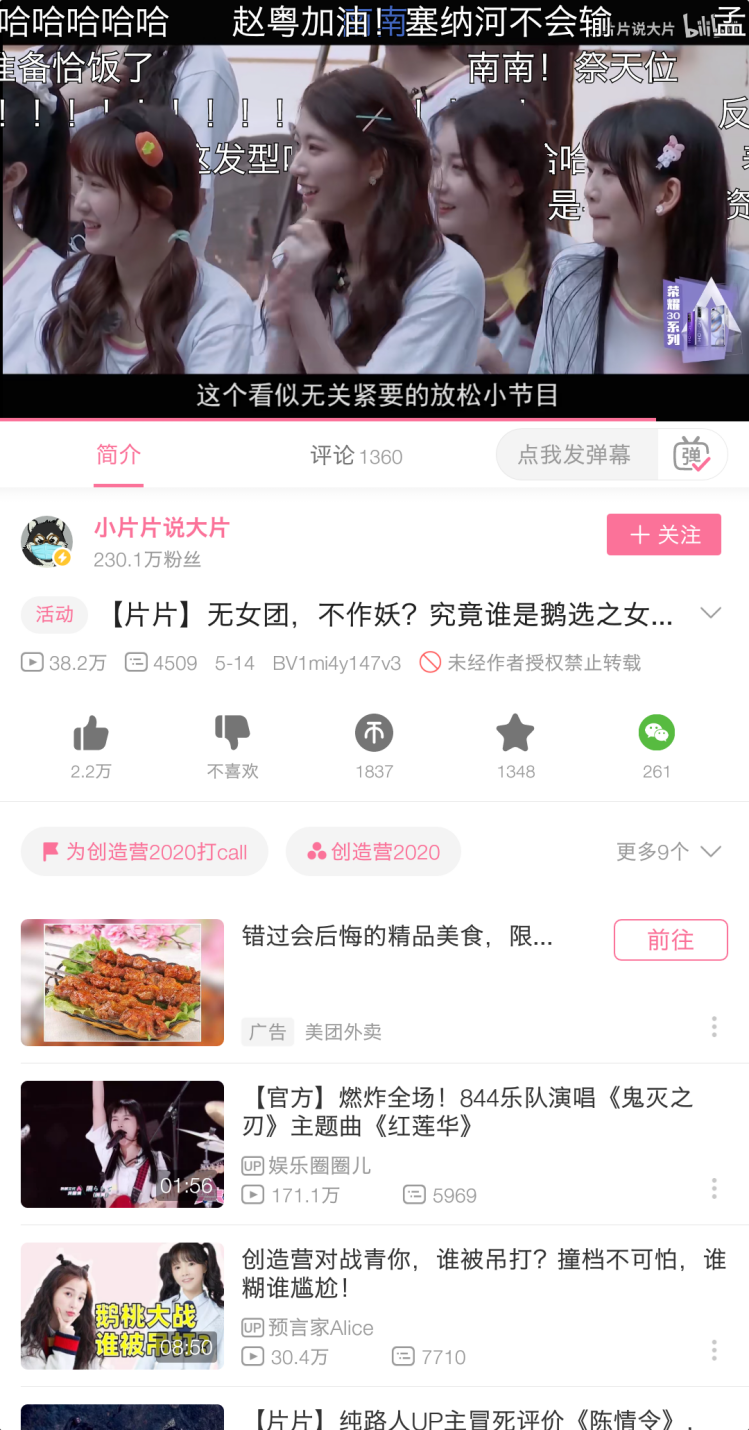Switch to the 评论 tab
749x1430 pixels.
(355, 456)
